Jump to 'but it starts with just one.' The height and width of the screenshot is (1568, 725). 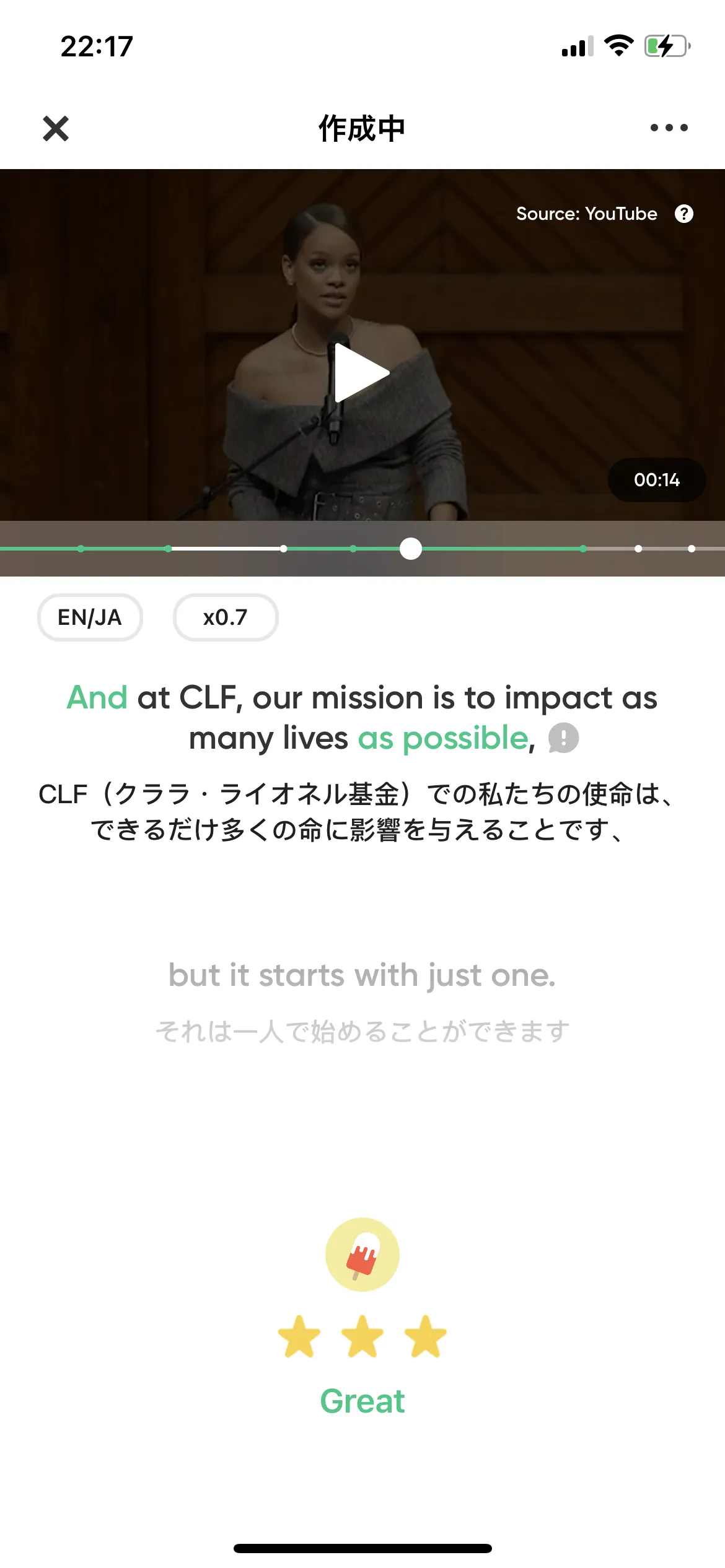(362, 975)
